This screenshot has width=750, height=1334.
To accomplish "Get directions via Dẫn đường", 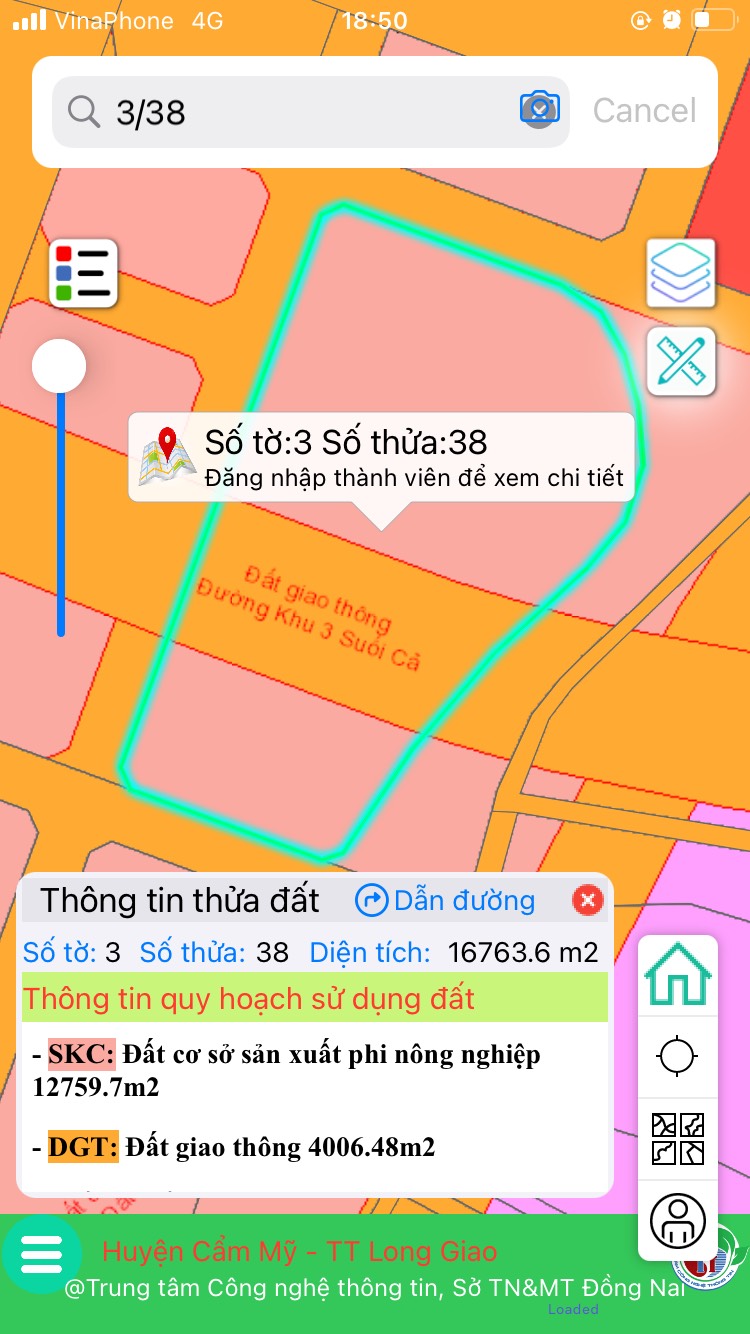I will (446, 901).
